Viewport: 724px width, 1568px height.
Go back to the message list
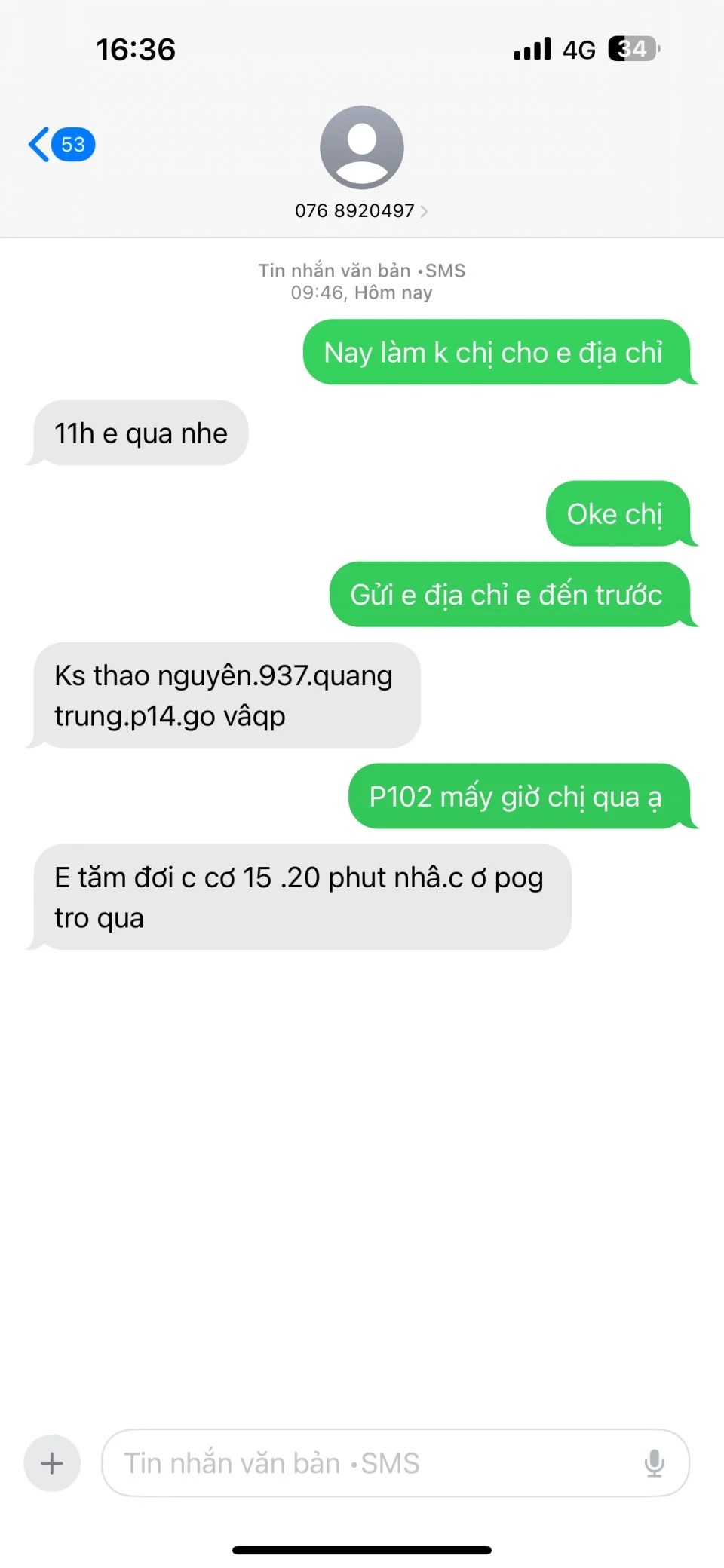(x=60, y=144)
